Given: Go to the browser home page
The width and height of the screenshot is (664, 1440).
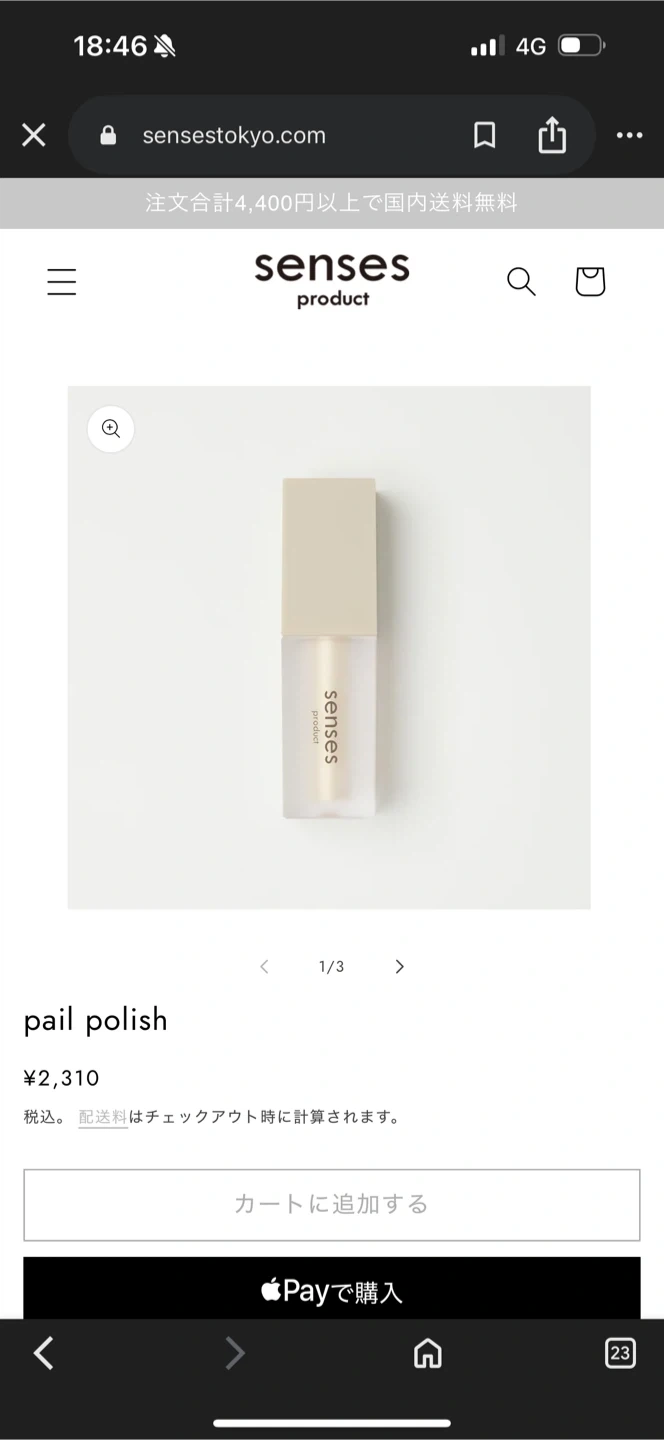Looking at the screenshot, I should point(428,1353).
